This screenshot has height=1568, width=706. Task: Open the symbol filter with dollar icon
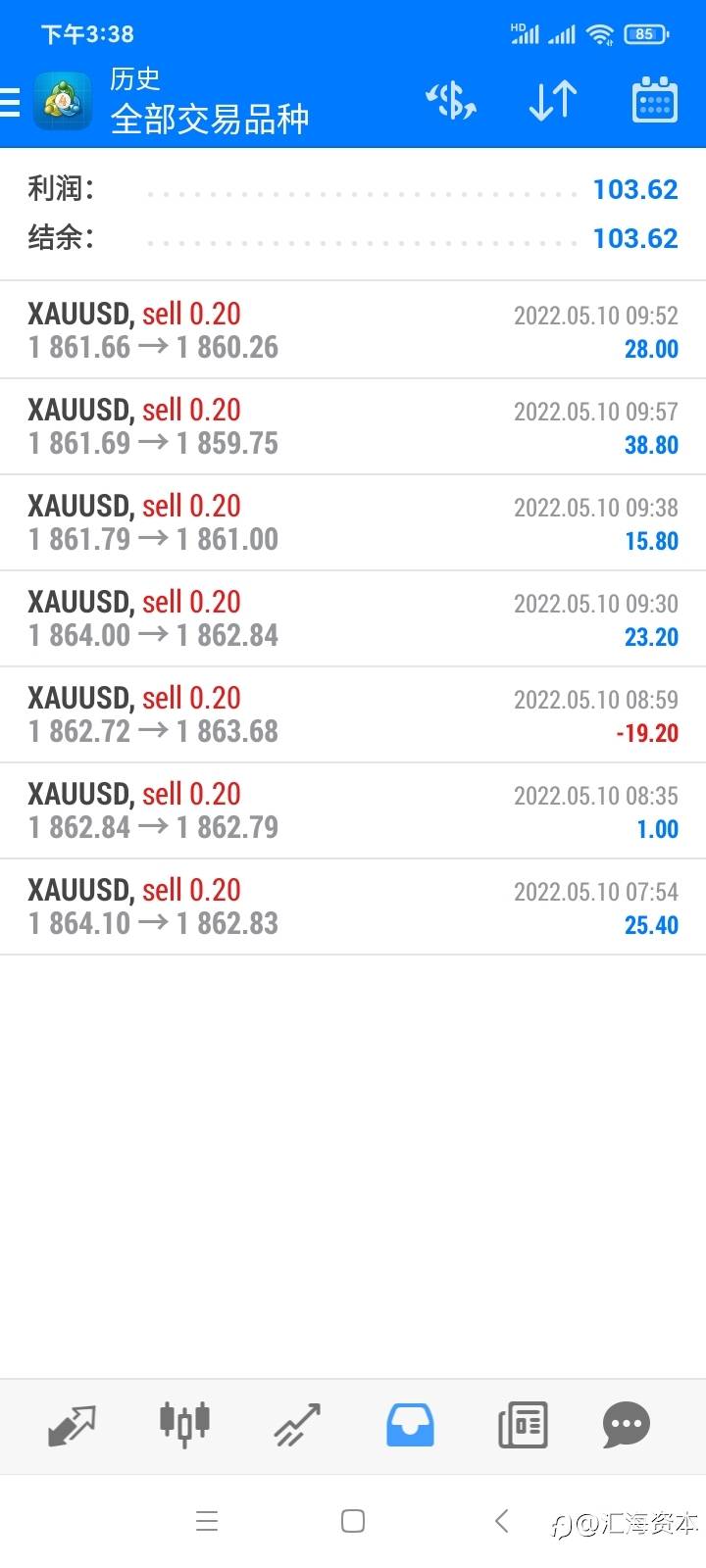click(451, 101)
